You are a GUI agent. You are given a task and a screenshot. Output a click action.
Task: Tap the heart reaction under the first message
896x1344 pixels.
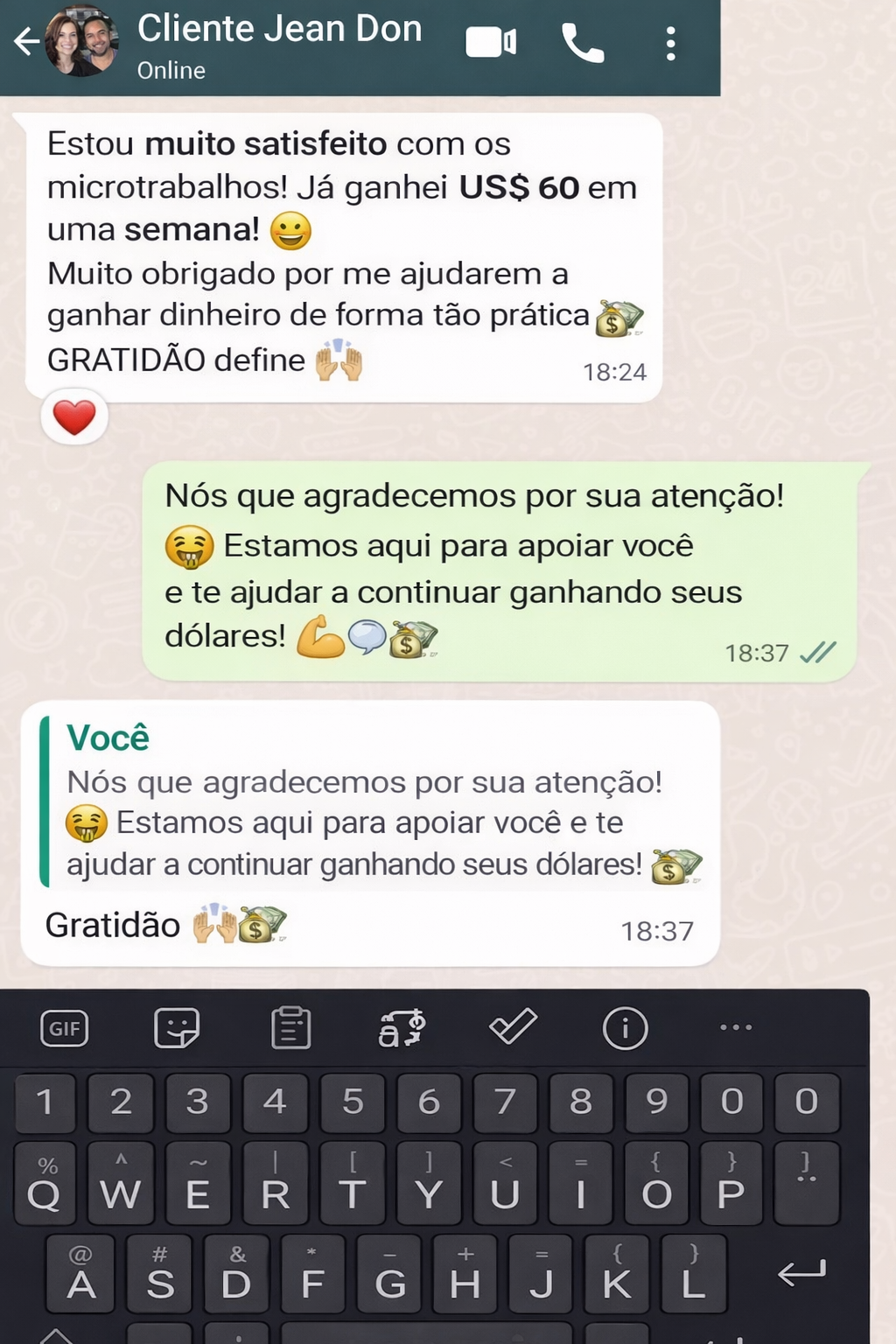[x=74, y=417]
